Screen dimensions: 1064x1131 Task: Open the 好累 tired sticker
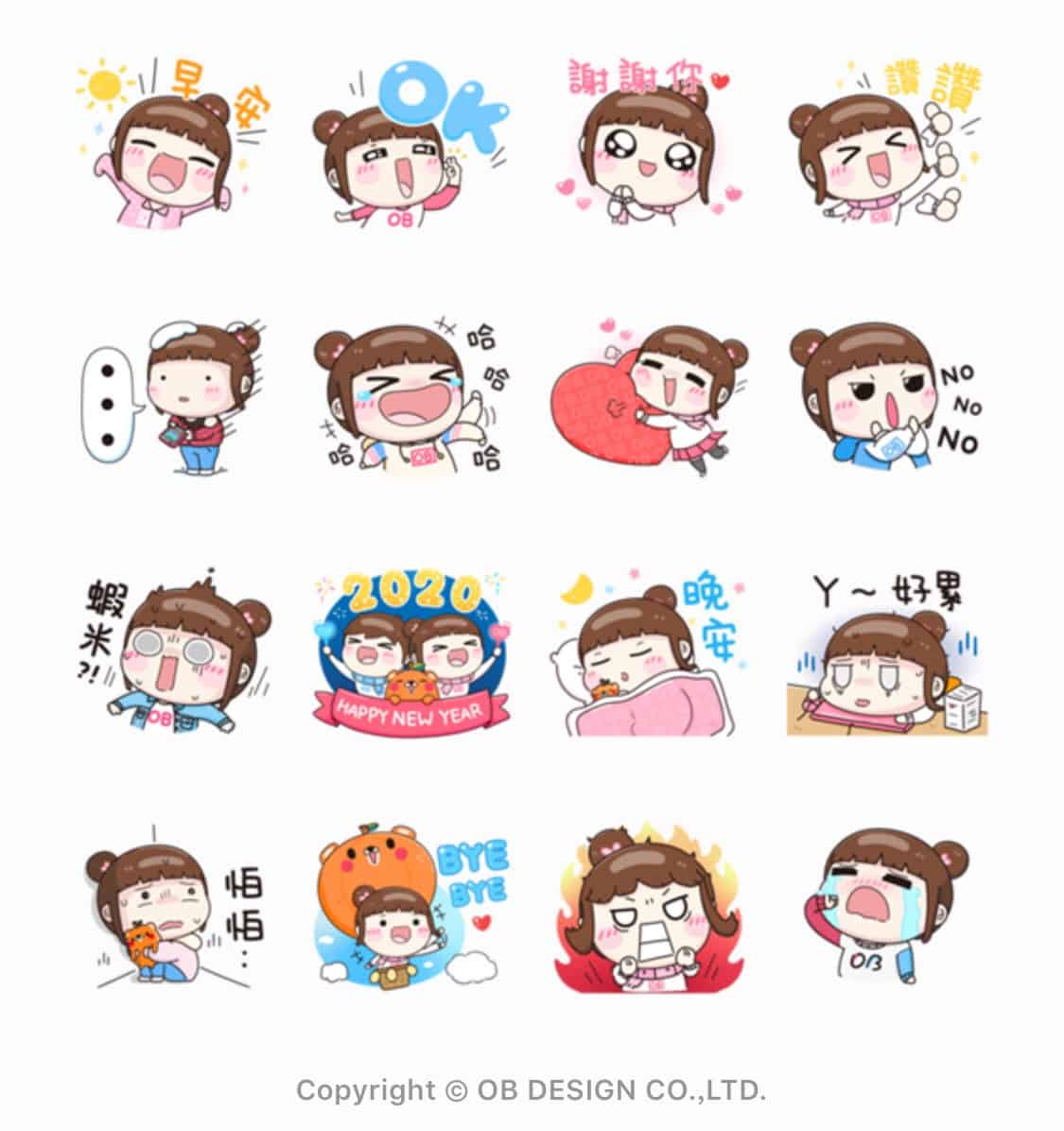click(886, 654)
